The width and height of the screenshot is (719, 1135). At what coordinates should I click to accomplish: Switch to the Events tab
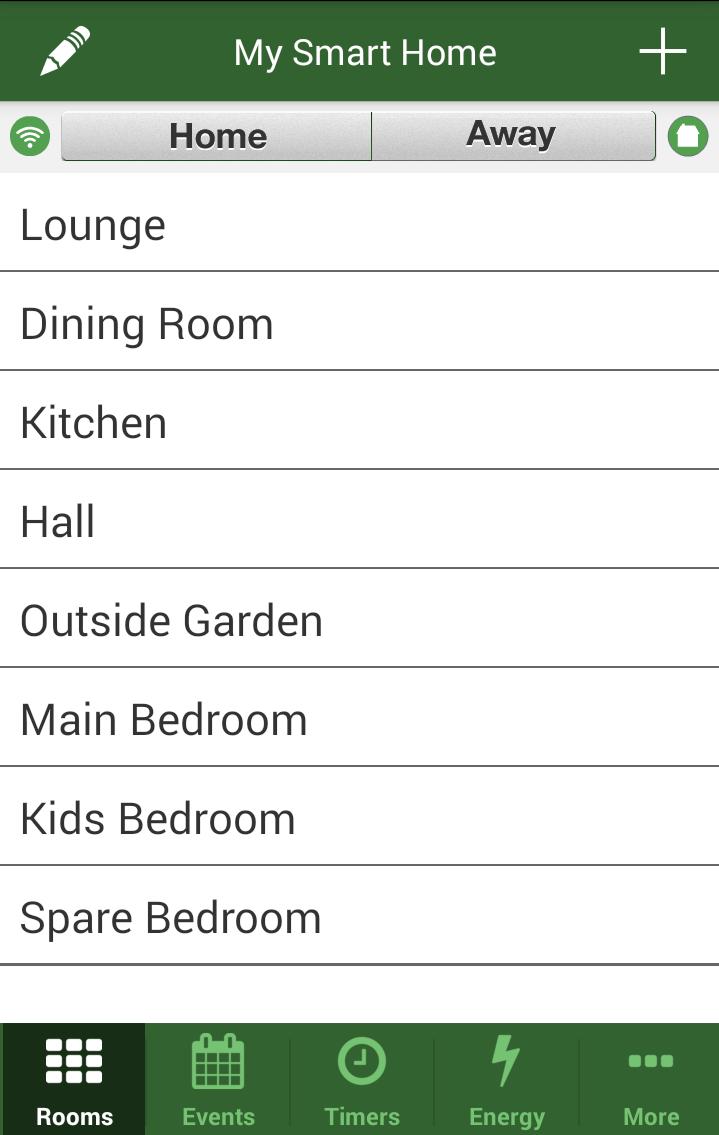pos(218,1080)
